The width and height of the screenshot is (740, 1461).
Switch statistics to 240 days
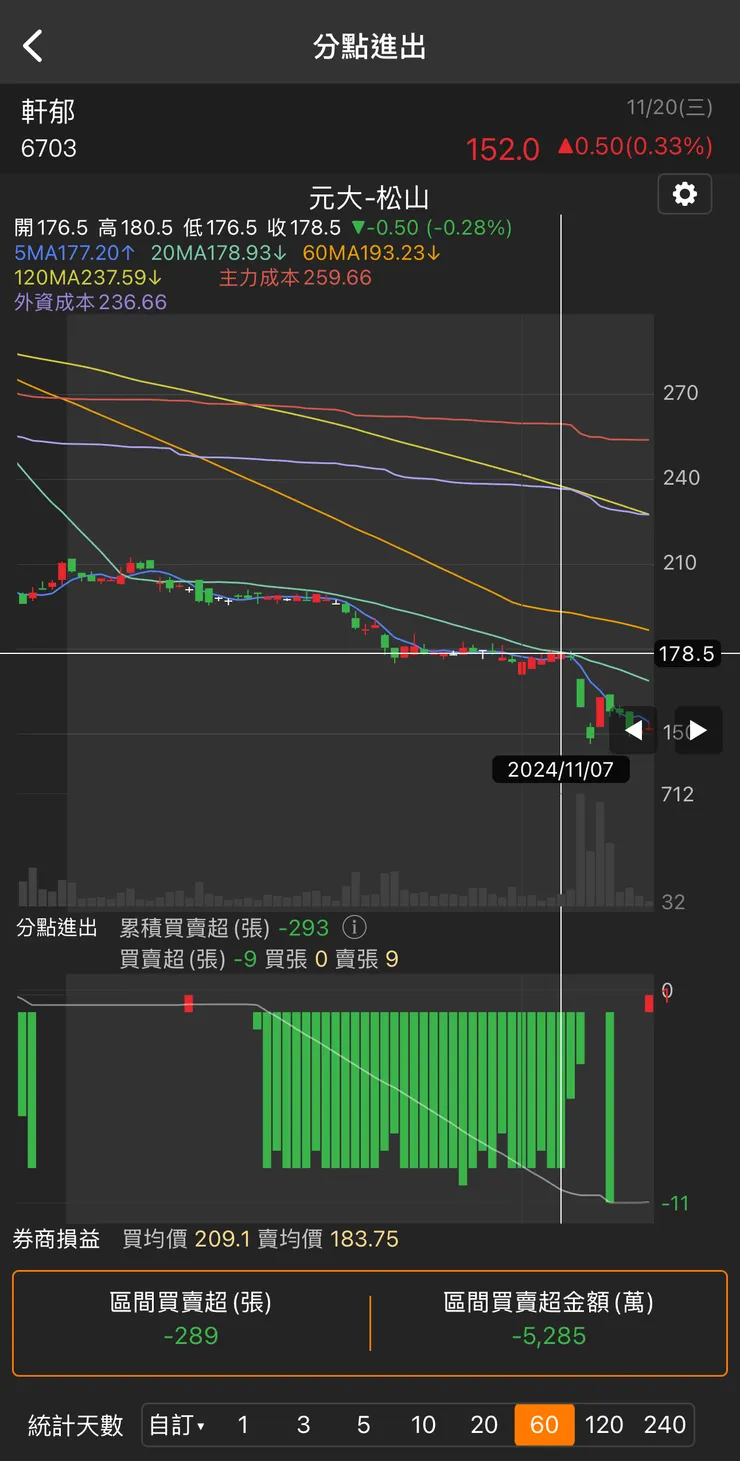[x=665, y=1425]
